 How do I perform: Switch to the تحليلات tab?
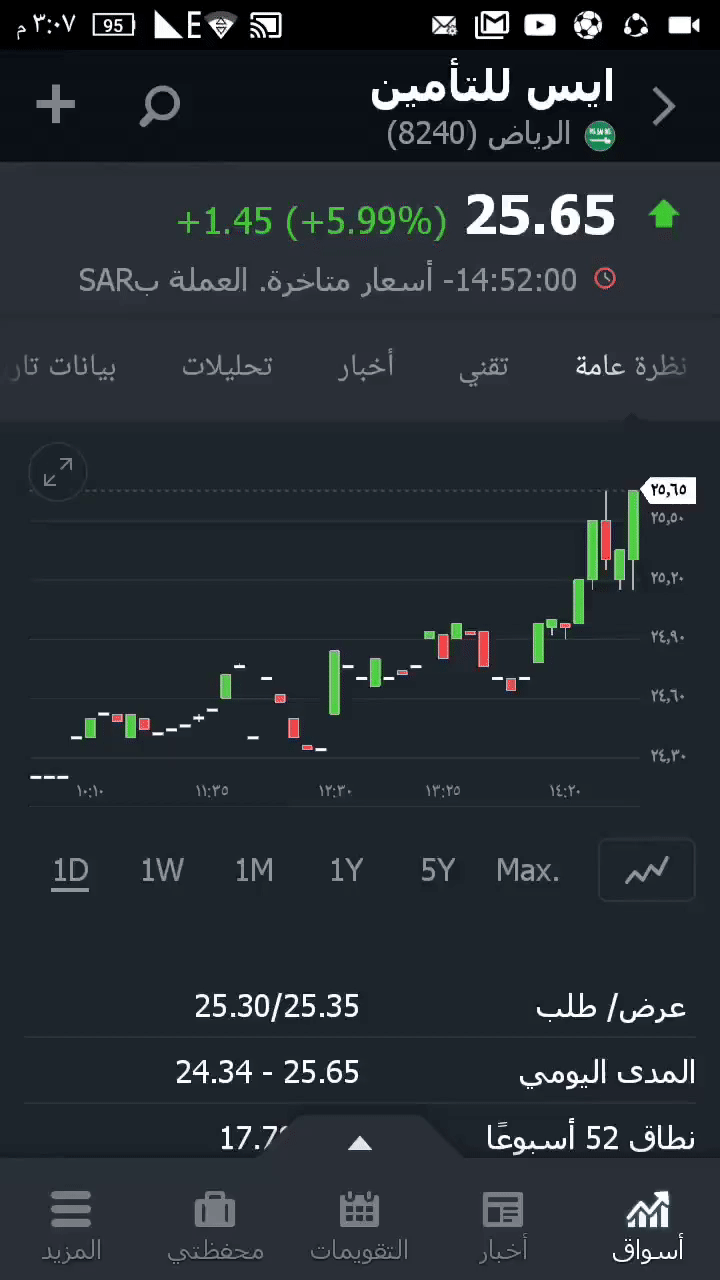227,366
